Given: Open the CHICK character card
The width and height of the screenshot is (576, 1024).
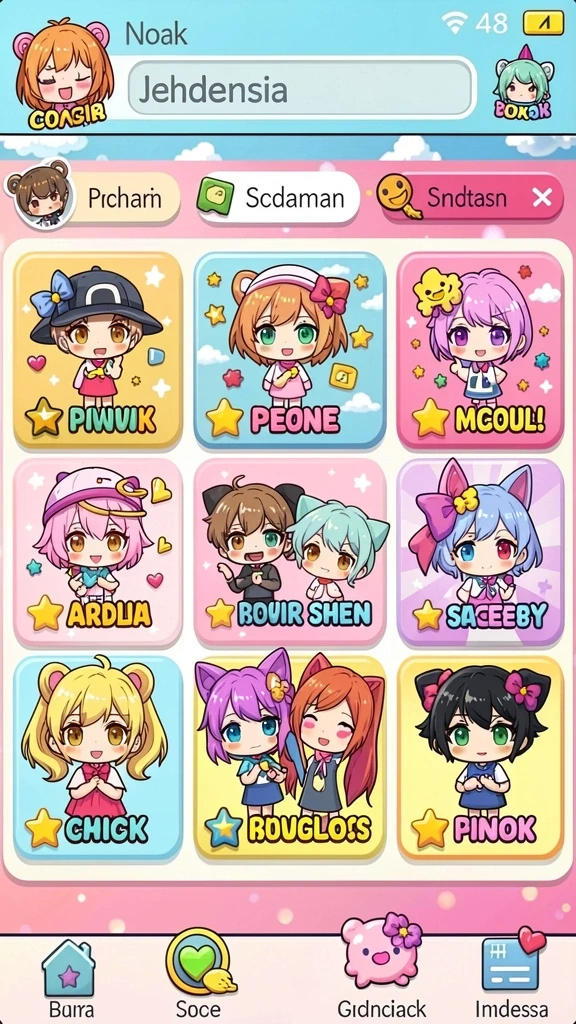Looking at the screenshot, I should tap(98, 758).
